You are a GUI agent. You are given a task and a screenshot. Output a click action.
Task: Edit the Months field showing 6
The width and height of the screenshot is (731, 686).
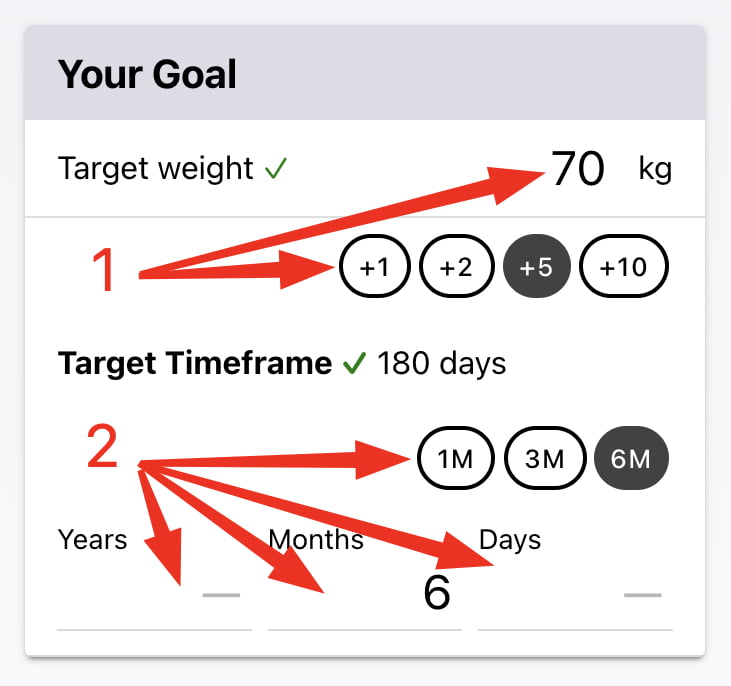click(364, 595)
